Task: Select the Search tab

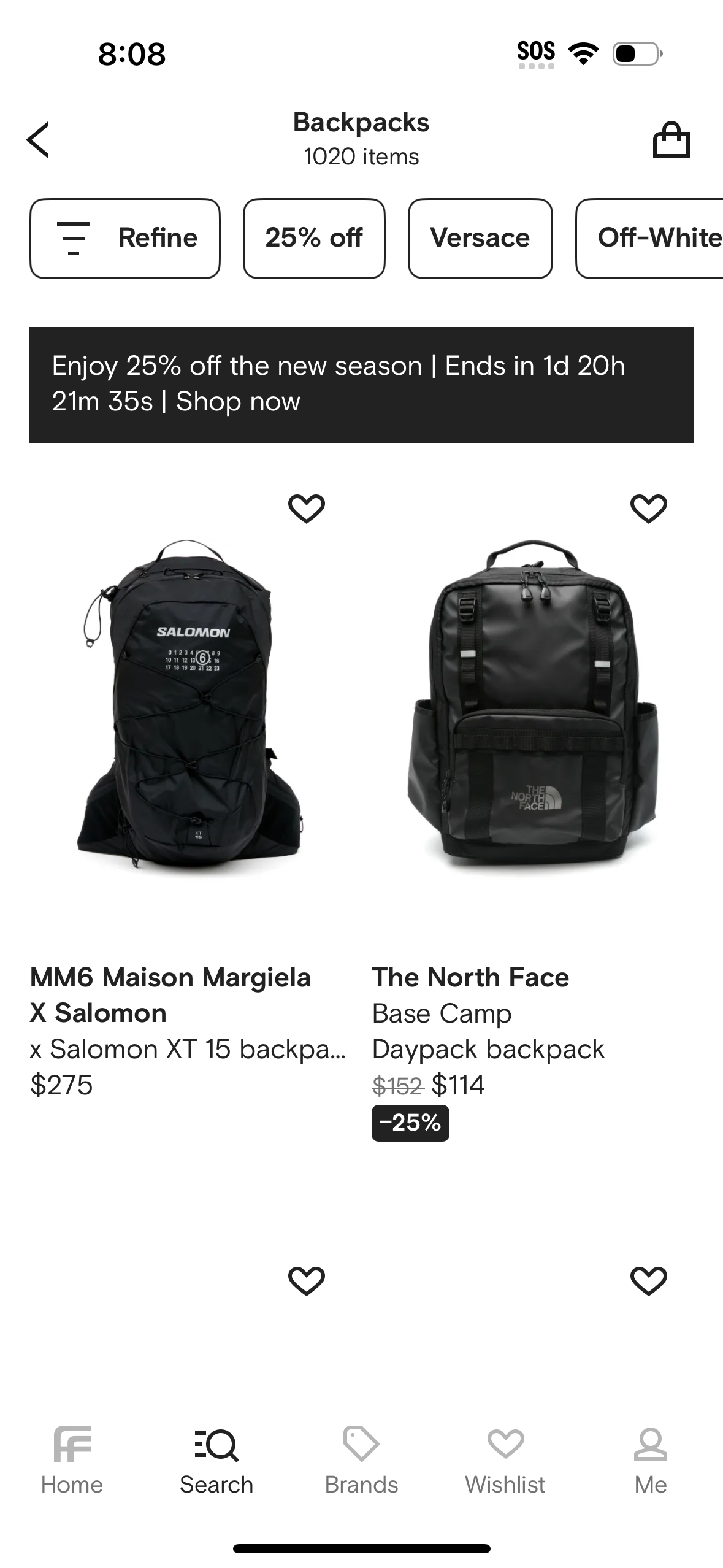Action: click(216, 1461)
